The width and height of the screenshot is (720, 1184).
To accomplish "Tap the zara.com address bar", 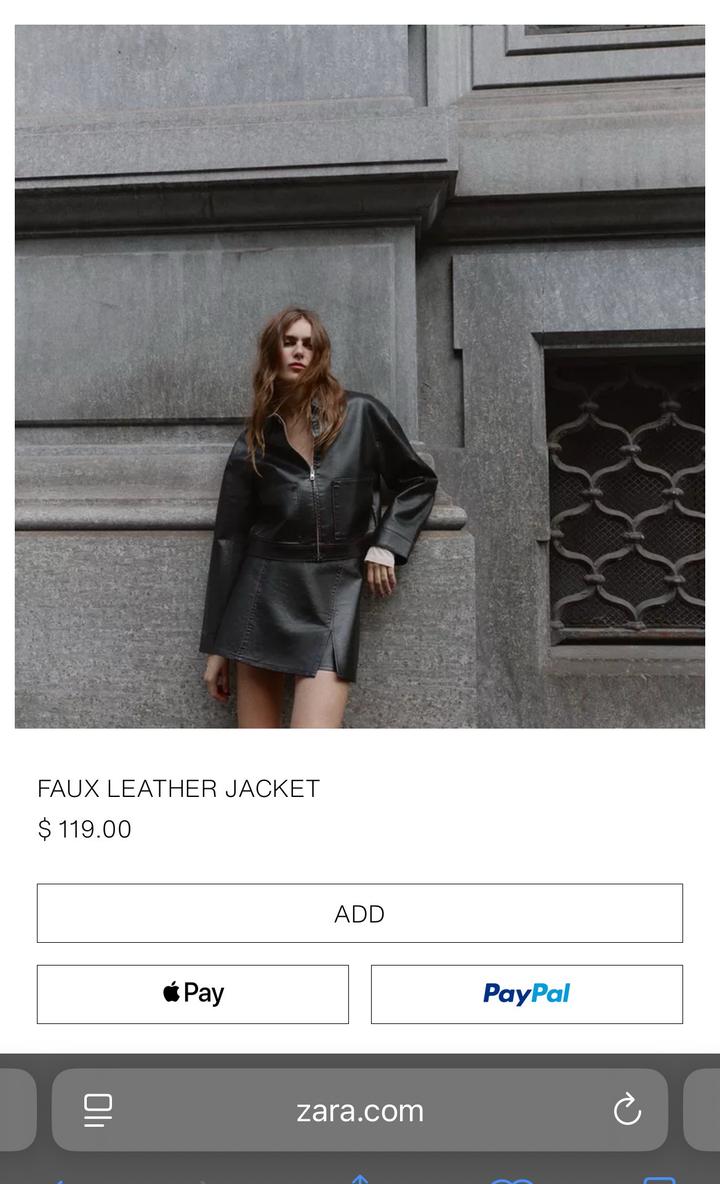I will pyautogui.click(x=360, y=1110).
